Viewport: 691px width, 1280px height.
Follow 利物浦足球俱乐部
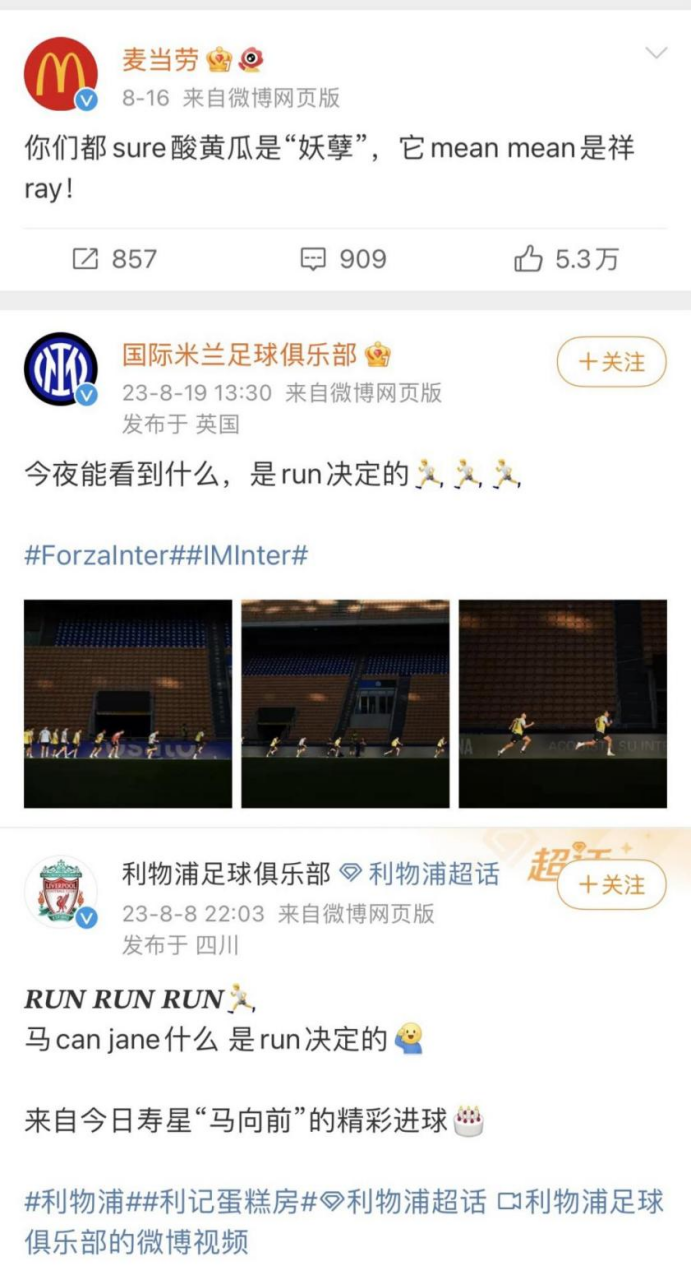pos(611,884)
